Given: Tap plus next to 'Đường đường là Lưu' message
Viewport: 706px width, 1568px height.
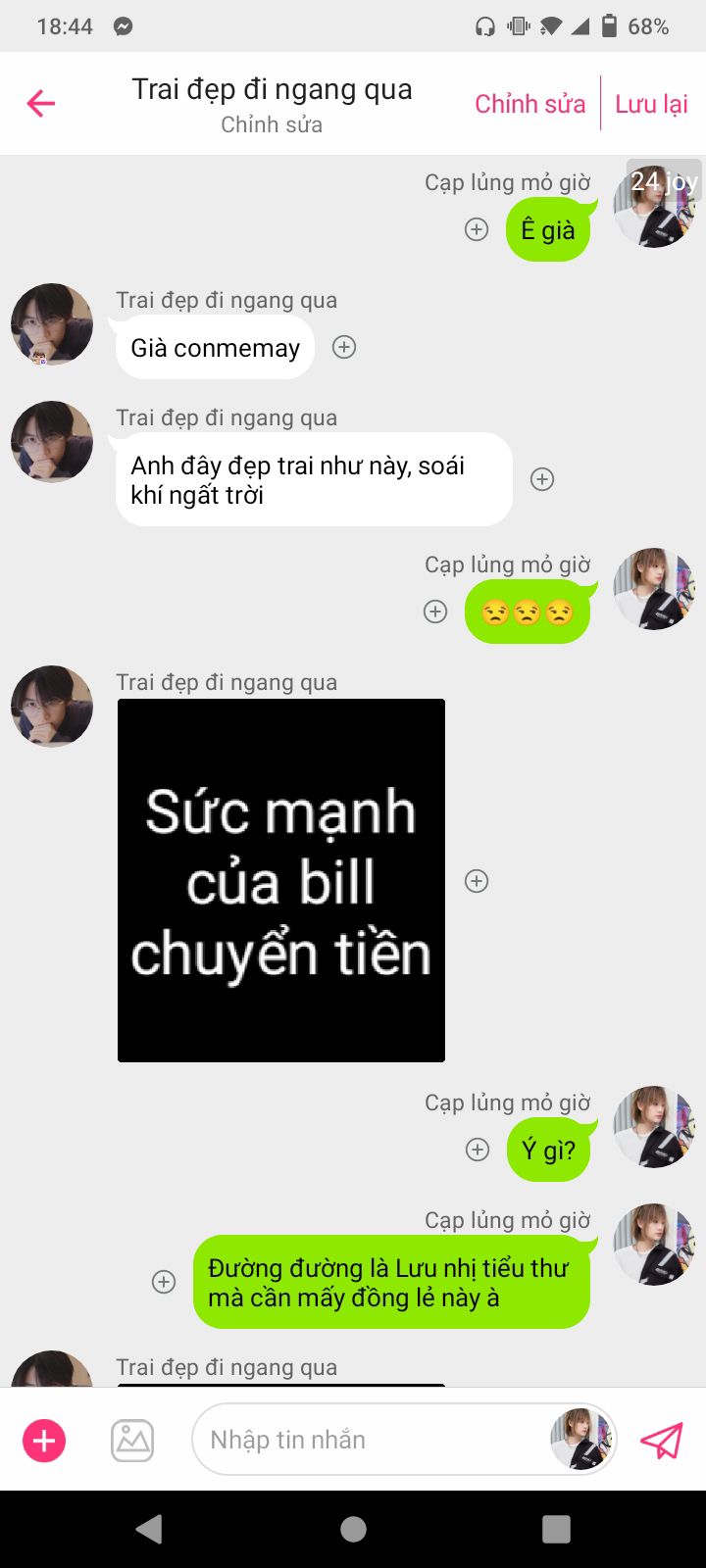Looking at the screenshot, I should 164,1282.
